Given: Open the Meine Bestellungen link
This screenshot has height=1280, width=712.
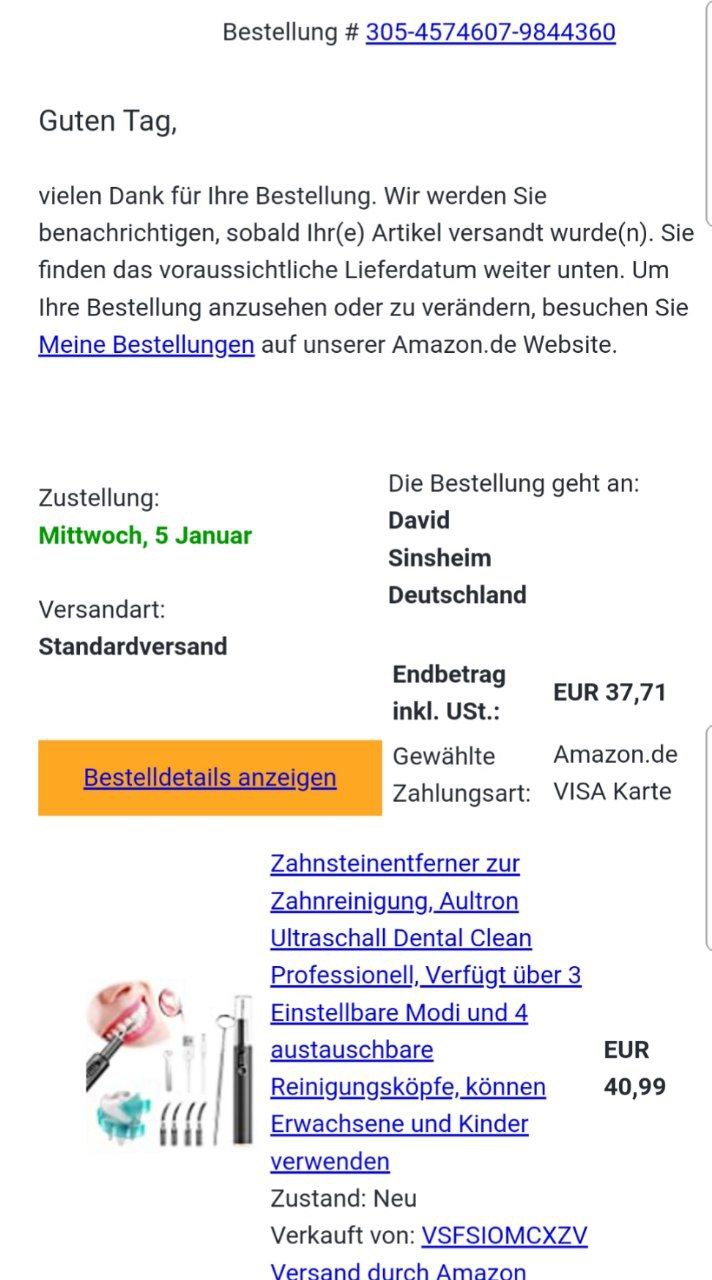Looking at the screenshot, I should (x=146, y=345).
